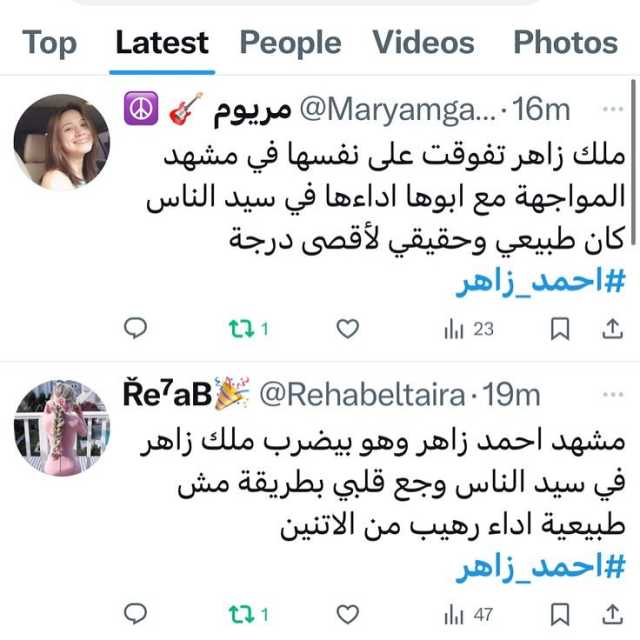Open Rehabeltaira's profile picture
640x640 pixels.
tap(62, 427)
